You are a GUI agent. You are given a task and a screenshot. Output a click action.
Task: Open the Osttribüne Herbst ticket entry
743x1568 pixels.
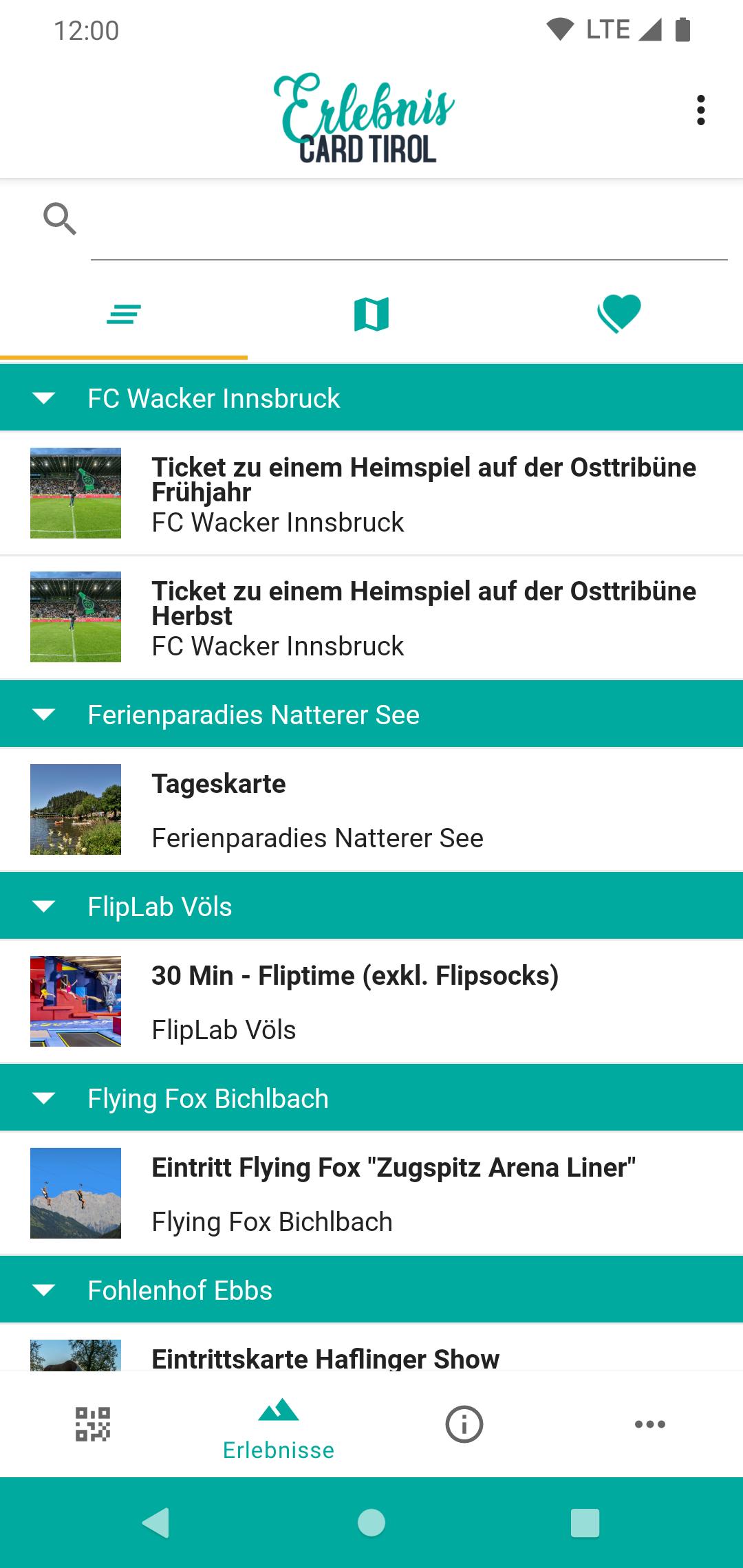pos(371,617)
